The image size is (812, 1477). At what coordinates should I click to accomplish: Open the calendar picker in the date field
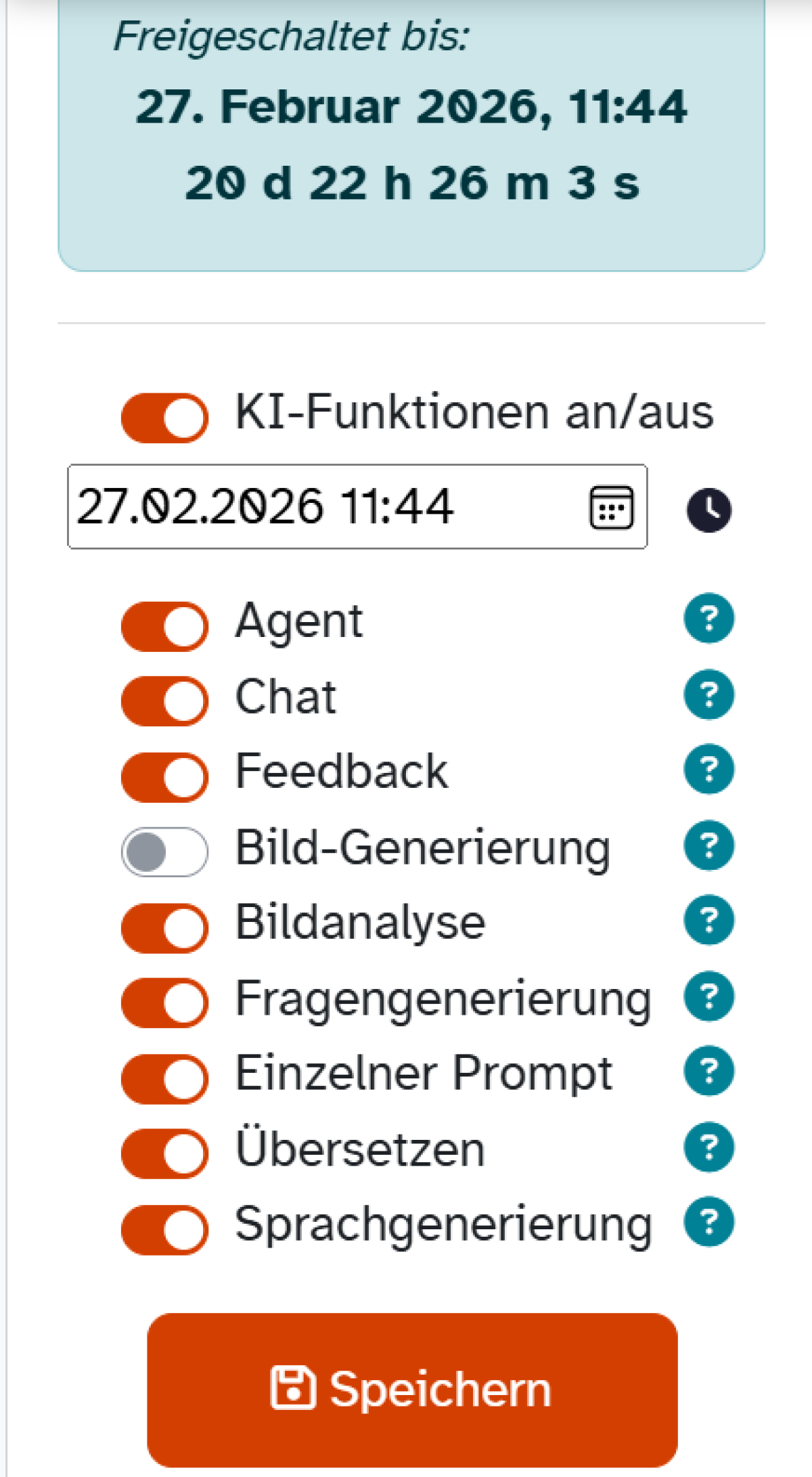612,507
